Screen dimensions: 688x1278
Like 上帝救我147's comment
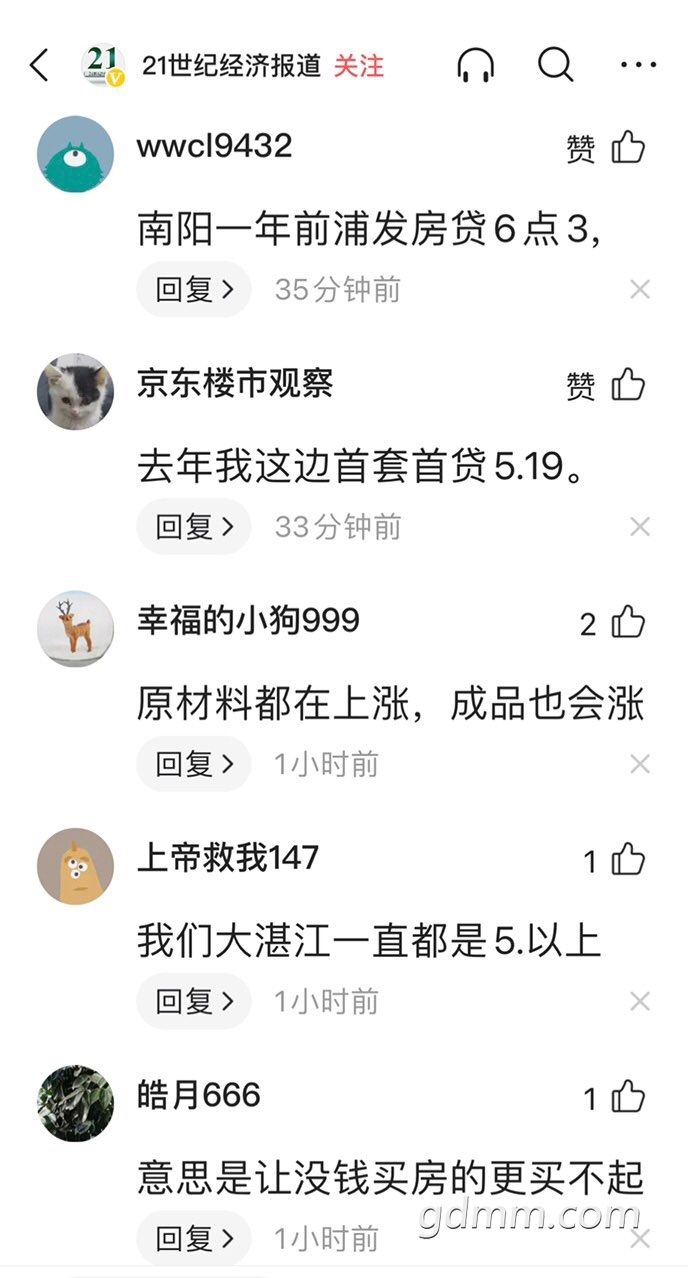(628, 860)
